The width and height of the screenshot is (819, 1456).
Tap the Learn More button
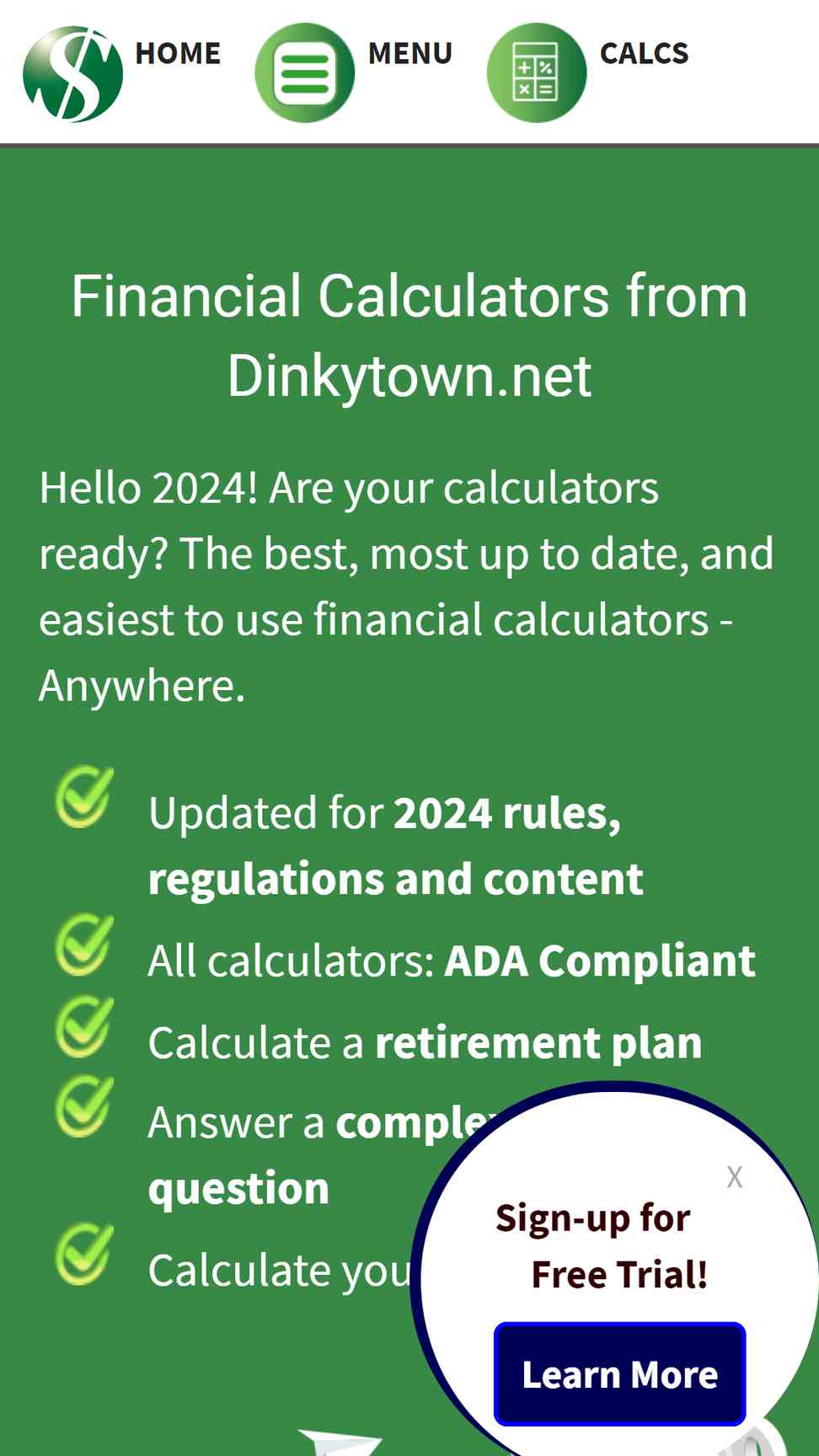click(x=619, y=1374)
